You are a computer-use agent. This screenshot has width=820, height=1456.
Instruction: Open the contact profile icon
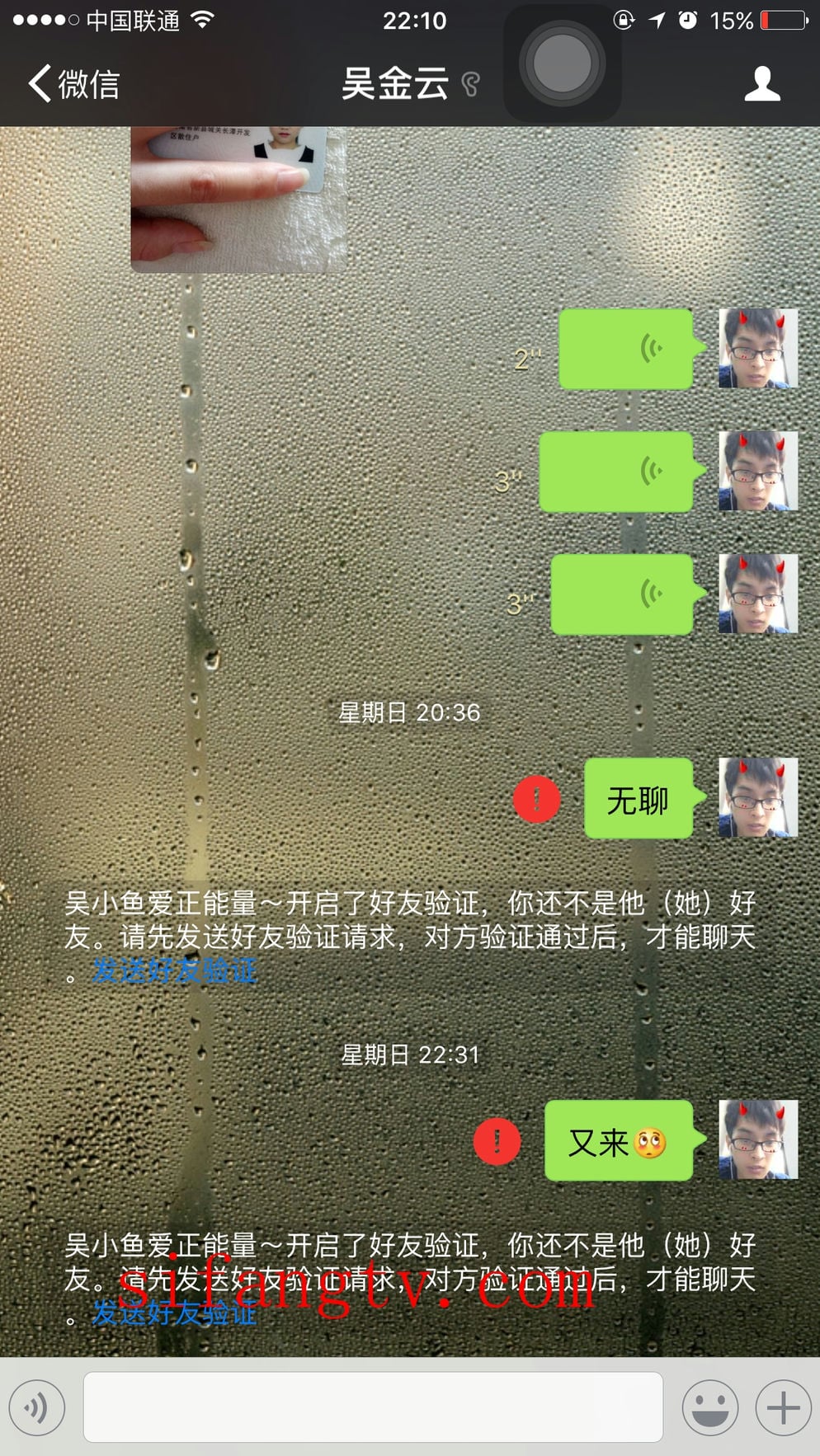click(761, 84)
